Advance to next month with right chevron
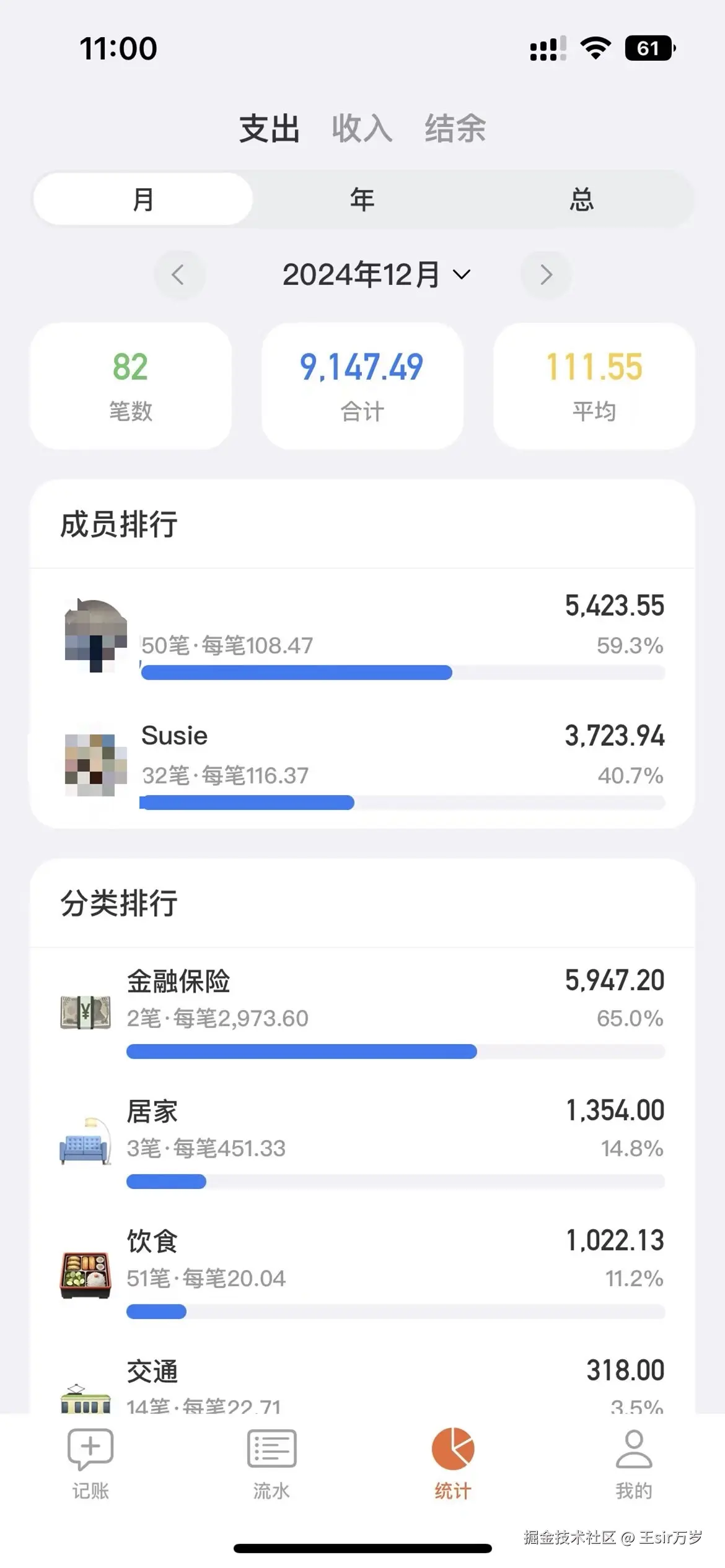Image resolution: width=725 pixels, height=1568 pixels. [x=546, y=275]
